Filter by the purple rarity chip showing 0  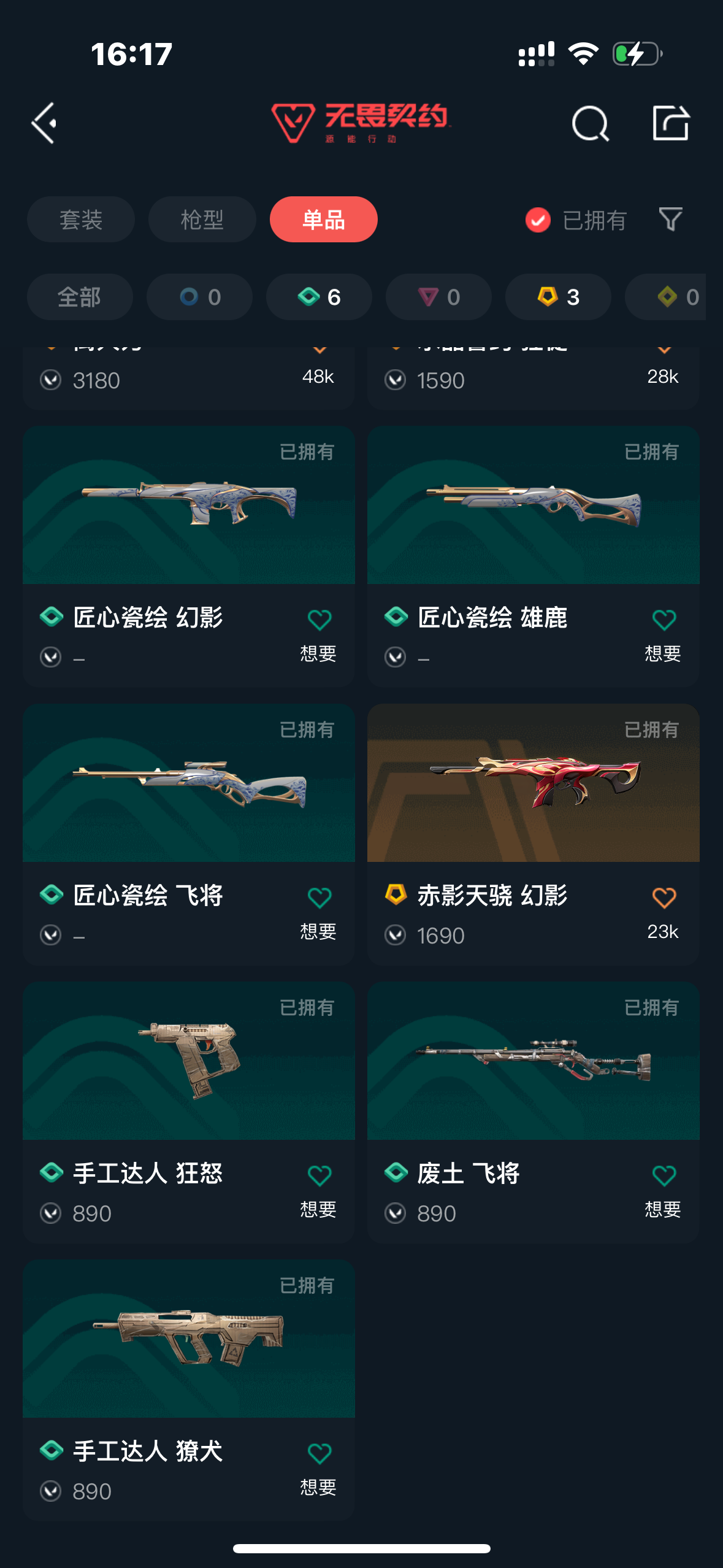tap(438, 297)
